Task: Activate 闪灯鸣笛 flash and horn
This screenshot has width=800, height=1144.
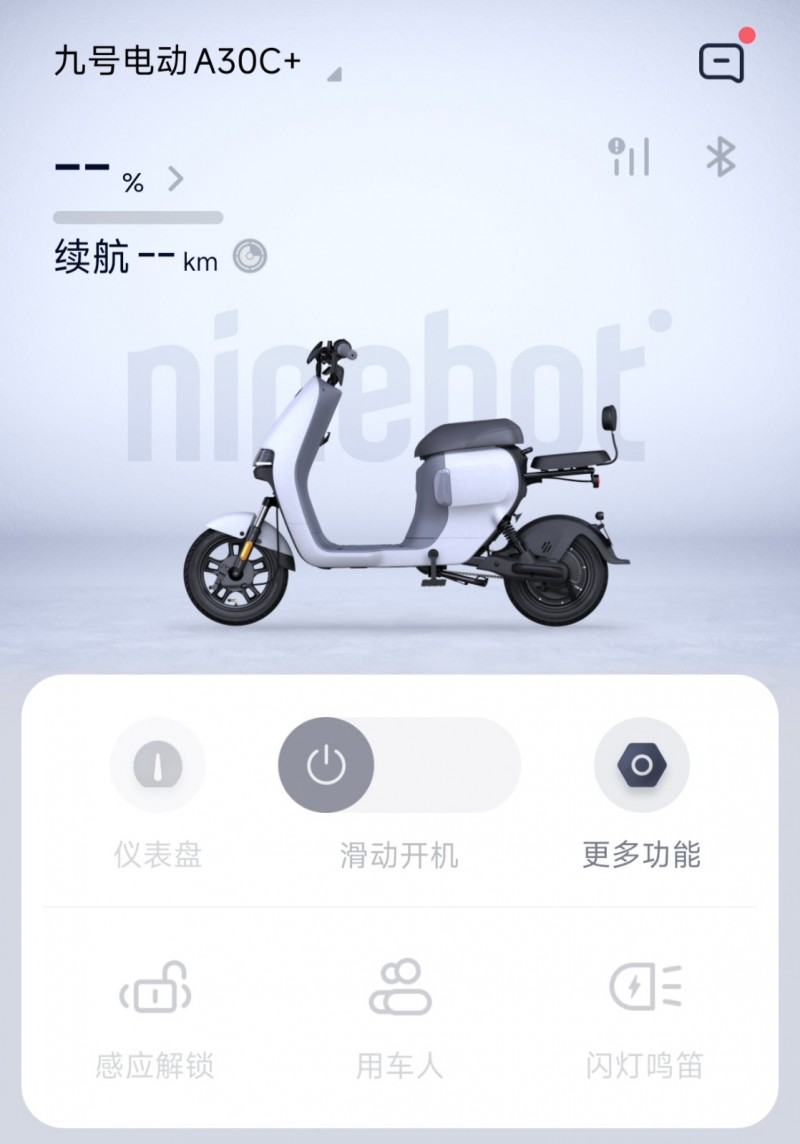Action: coord(645,988)
